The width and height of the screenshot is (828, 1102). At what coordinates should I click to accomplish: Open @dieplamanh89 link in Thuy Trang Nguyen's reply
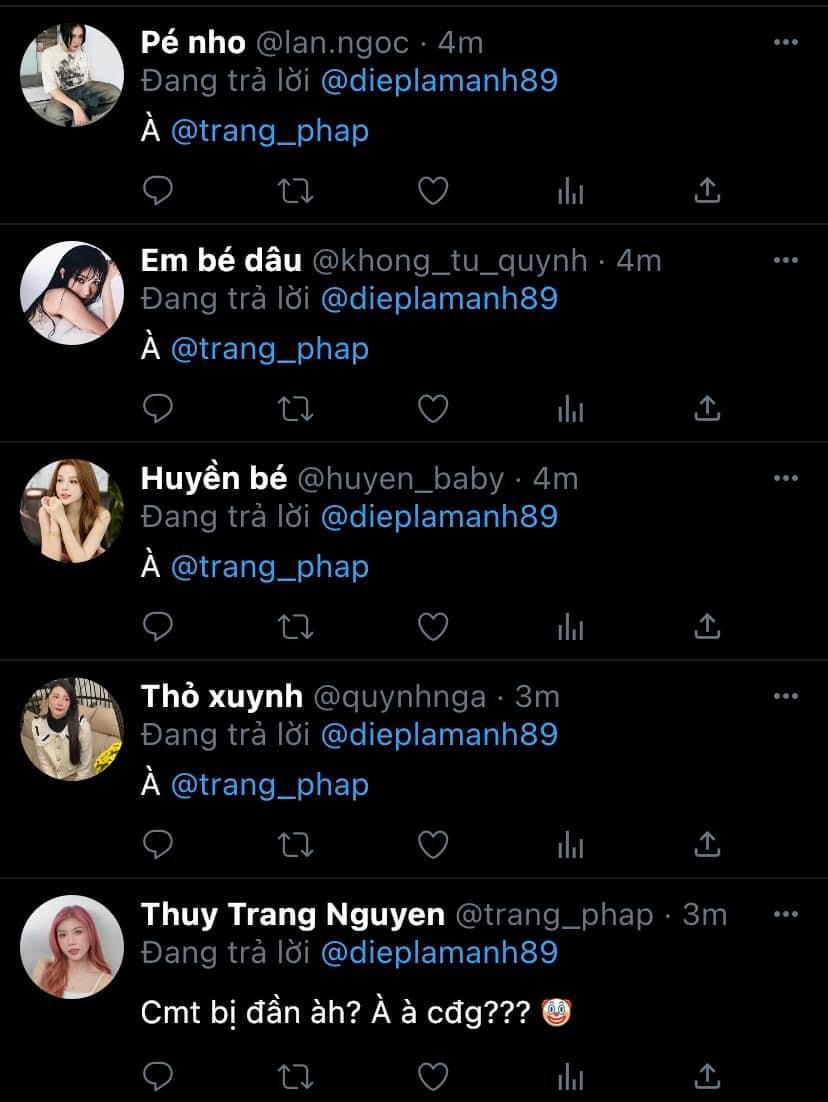[x=439, y=952]
